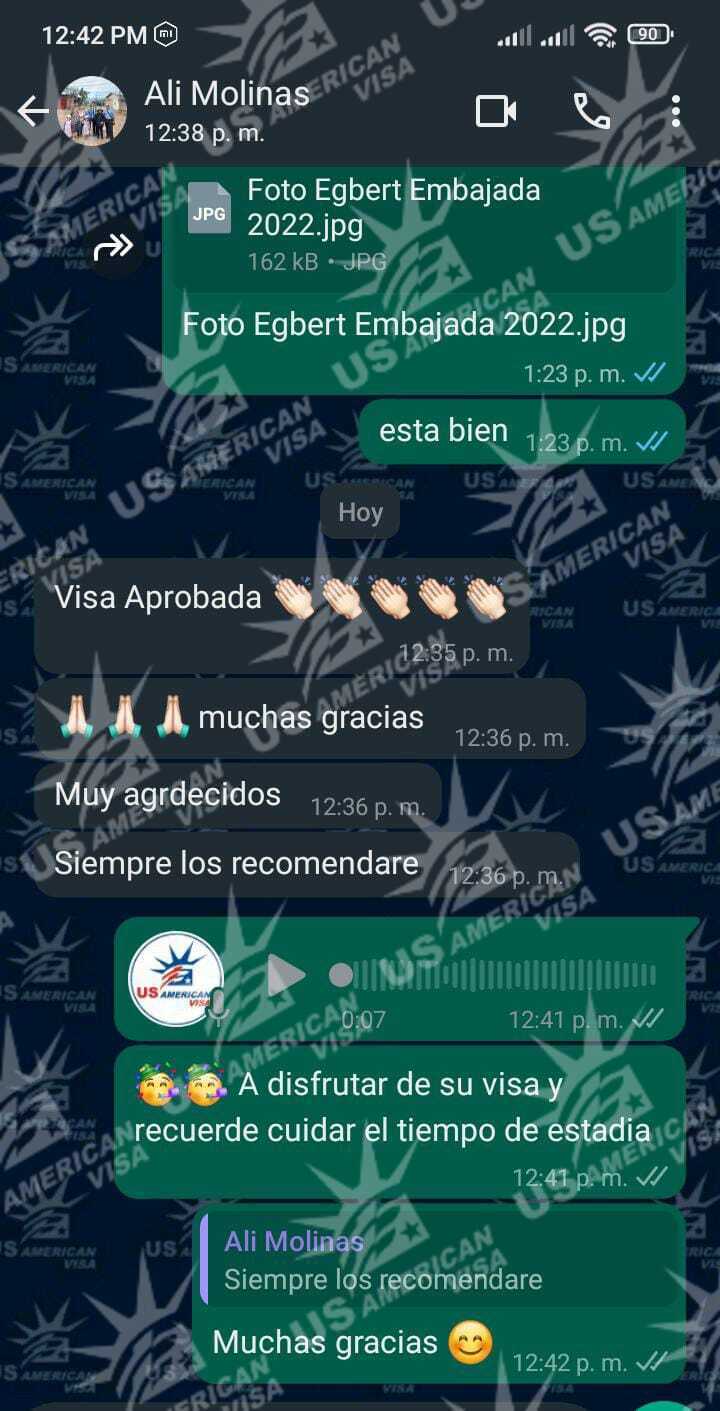Open Foto Egbert Embajada 2022.jpg document
Screen dimensions: 720x1411
tap(420, 225)
